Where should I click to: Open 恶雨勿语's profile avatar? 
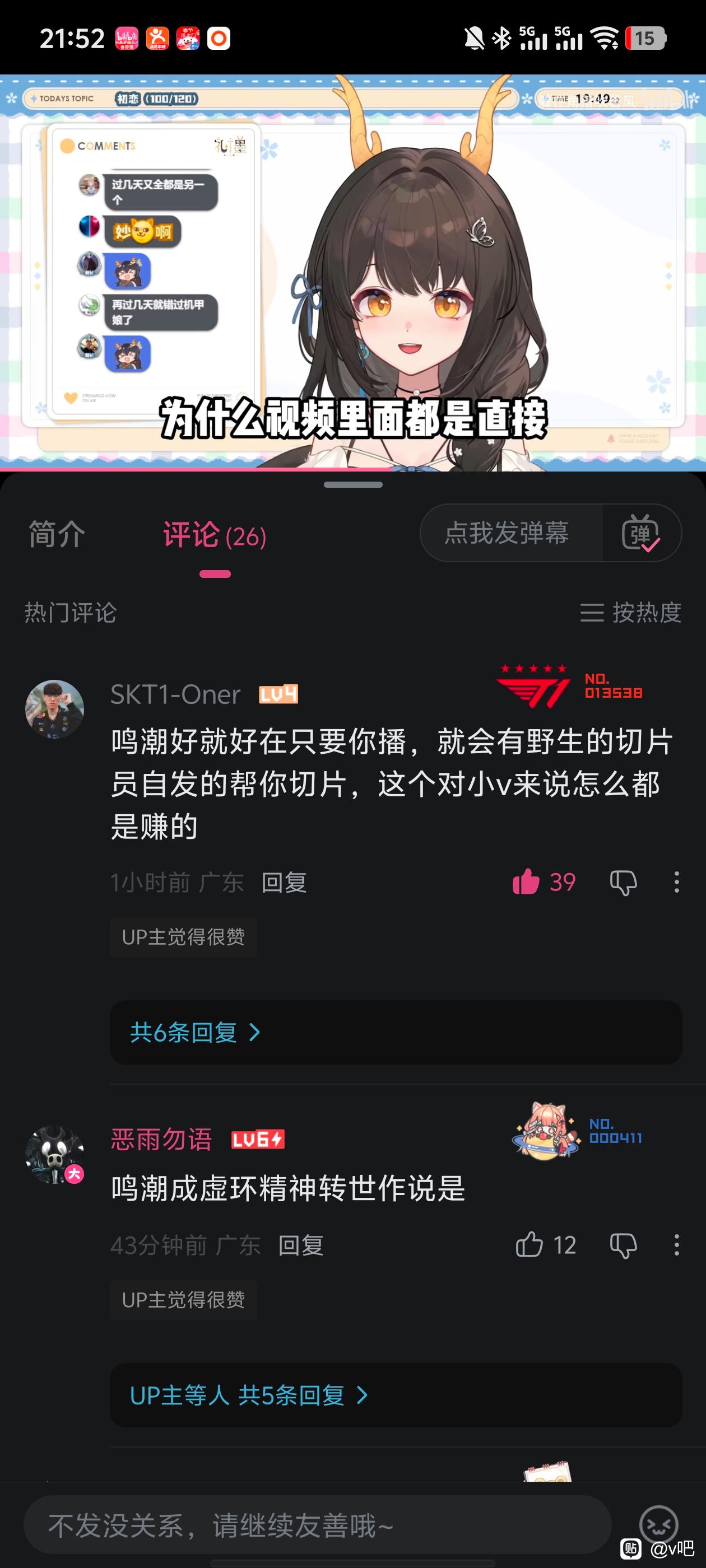55,1155
